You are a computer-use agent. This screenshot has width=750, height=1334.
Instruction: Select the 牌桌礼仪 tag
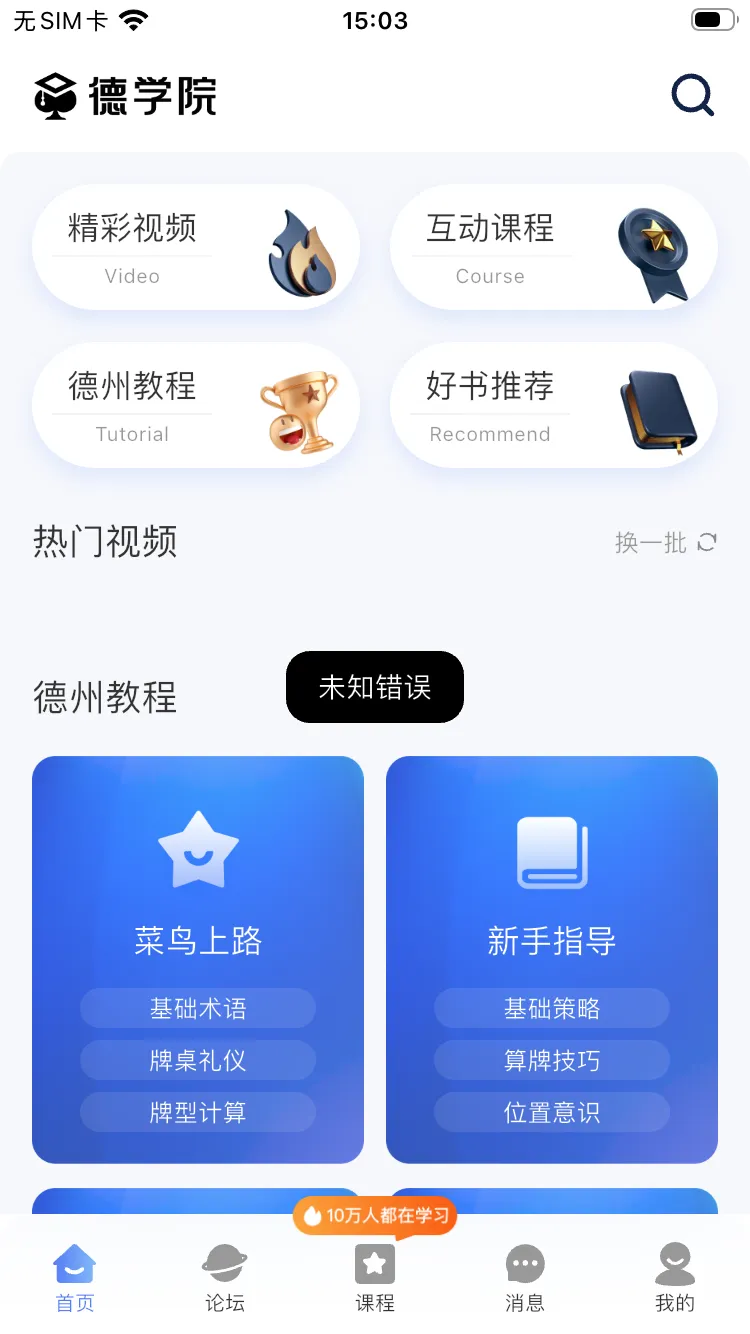click(197, 1060)
